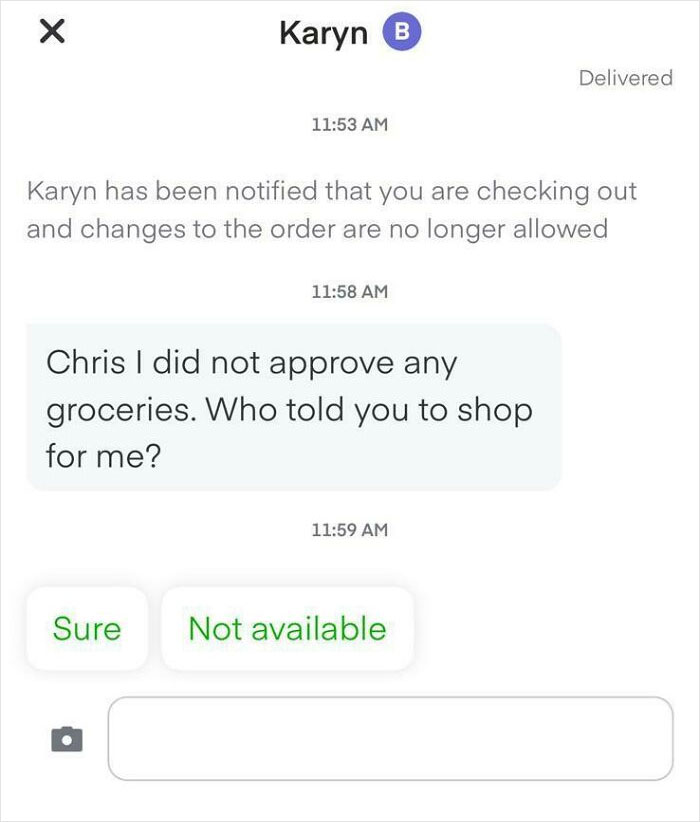Close the chat with Karyn
700x822 pixels.
[52, 34]
